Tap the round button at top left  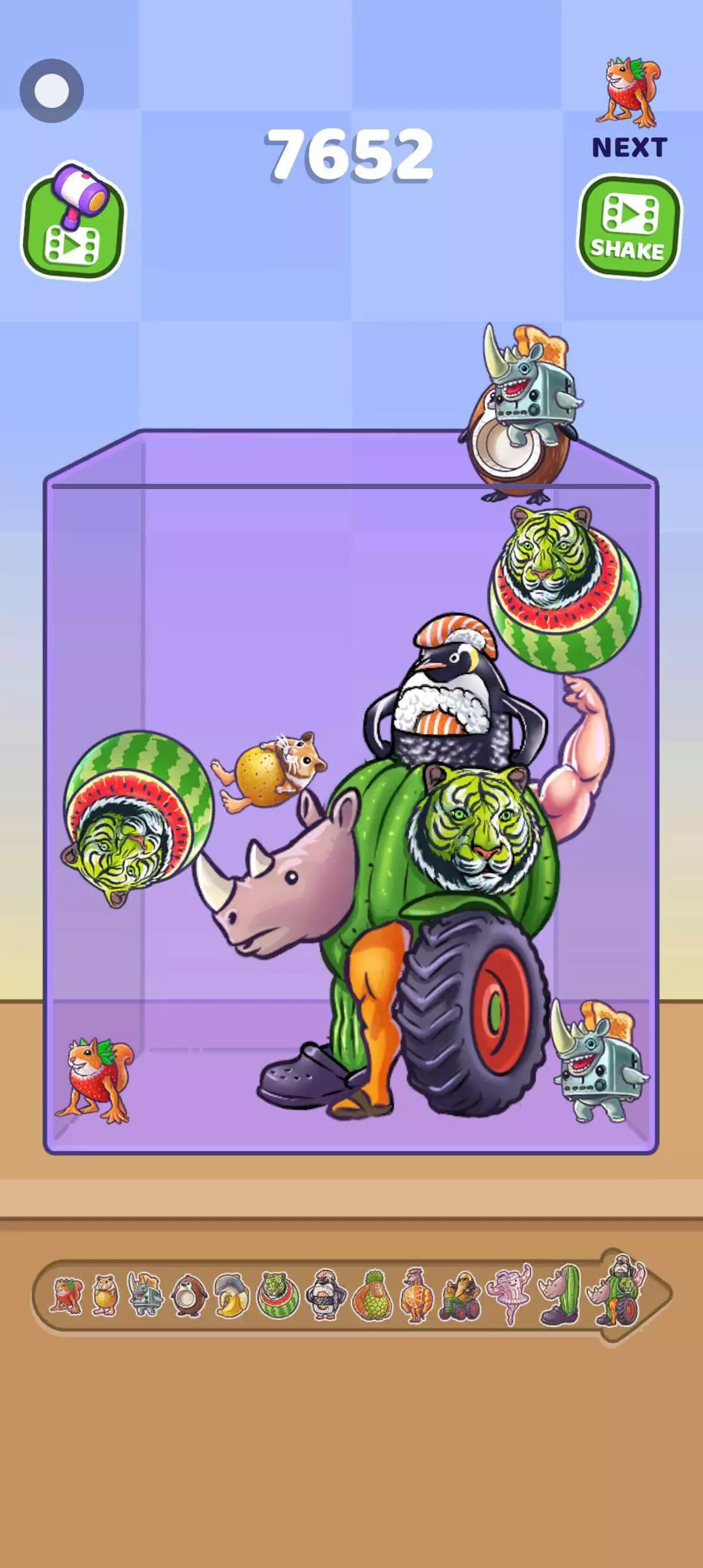coord(51,91)
